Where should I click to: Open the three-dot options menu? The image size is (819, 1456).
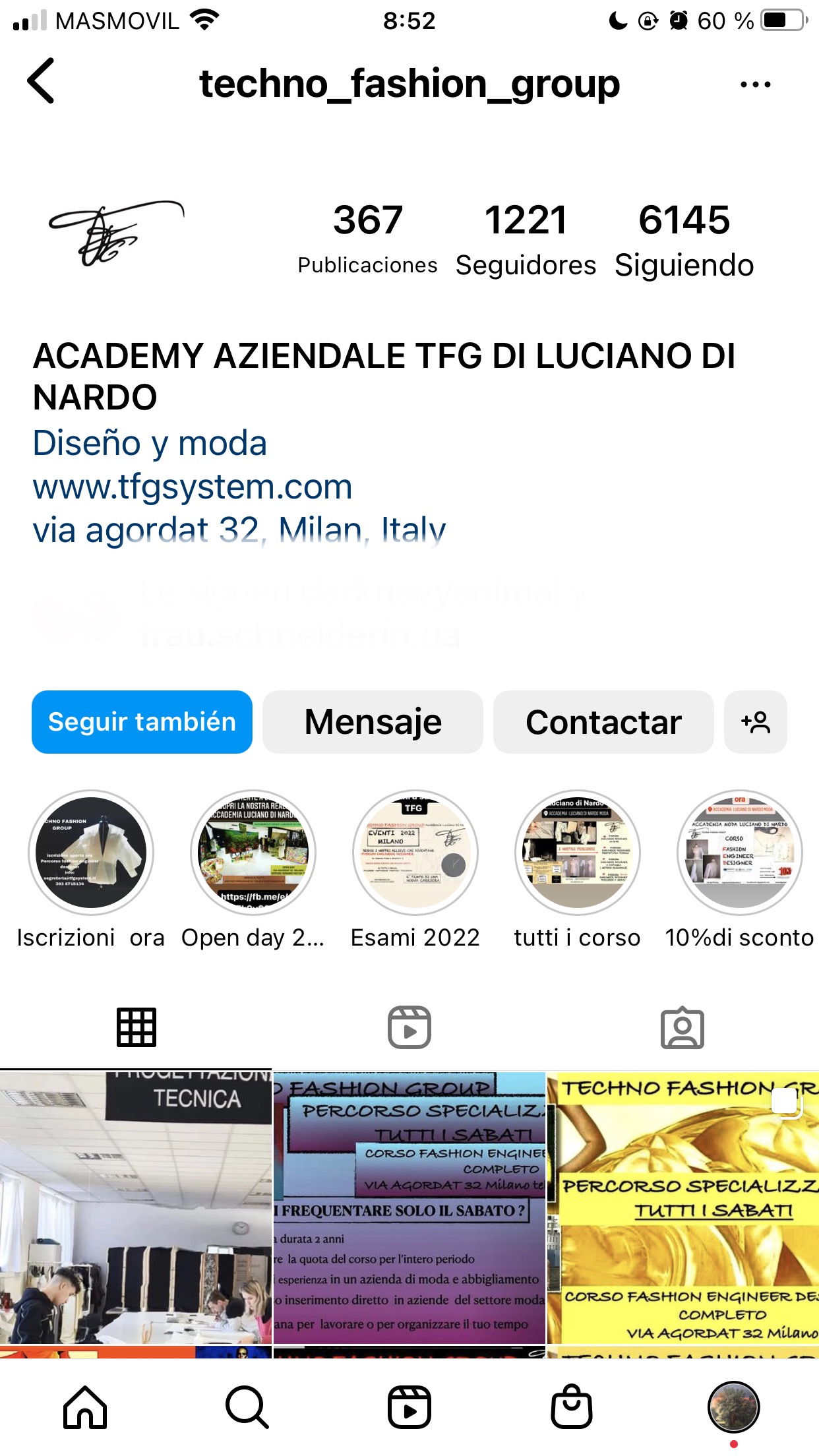[x=755, y=84]
